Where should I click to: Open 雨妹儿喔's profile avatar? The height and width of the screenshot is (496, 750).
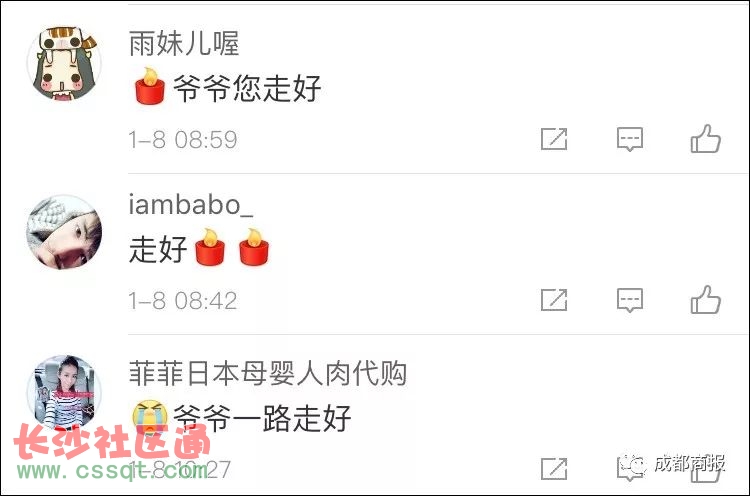pyautogui.click(x=64, y=63)
